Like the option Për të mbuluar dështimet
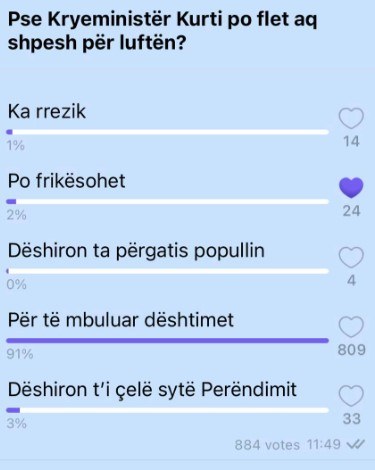 point(351,327)
